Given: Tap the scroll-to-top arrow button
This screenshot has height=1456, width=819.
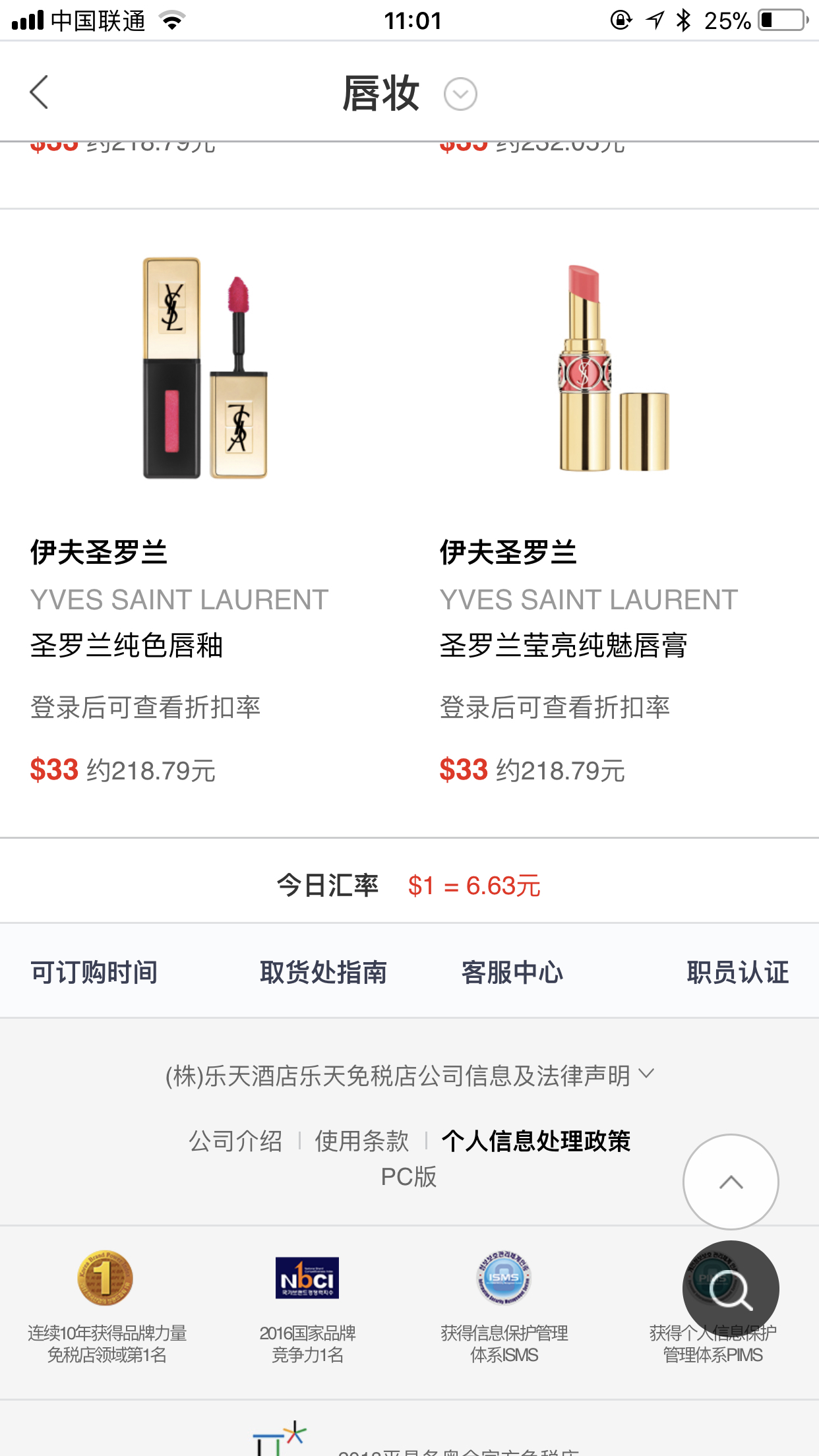Looking at the screenshot, I should (x=731, y=1182).
